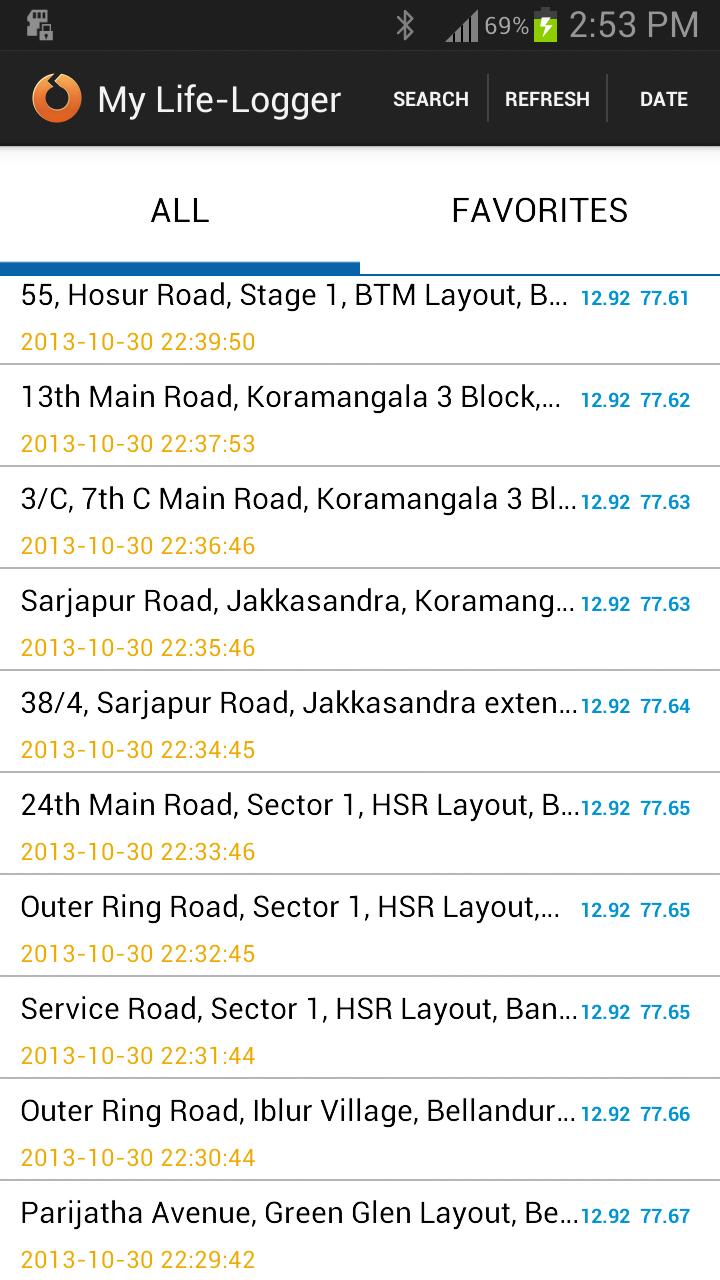
Task: Tap the SEARCH action in the app bar
Action: (x=430, y=99)
